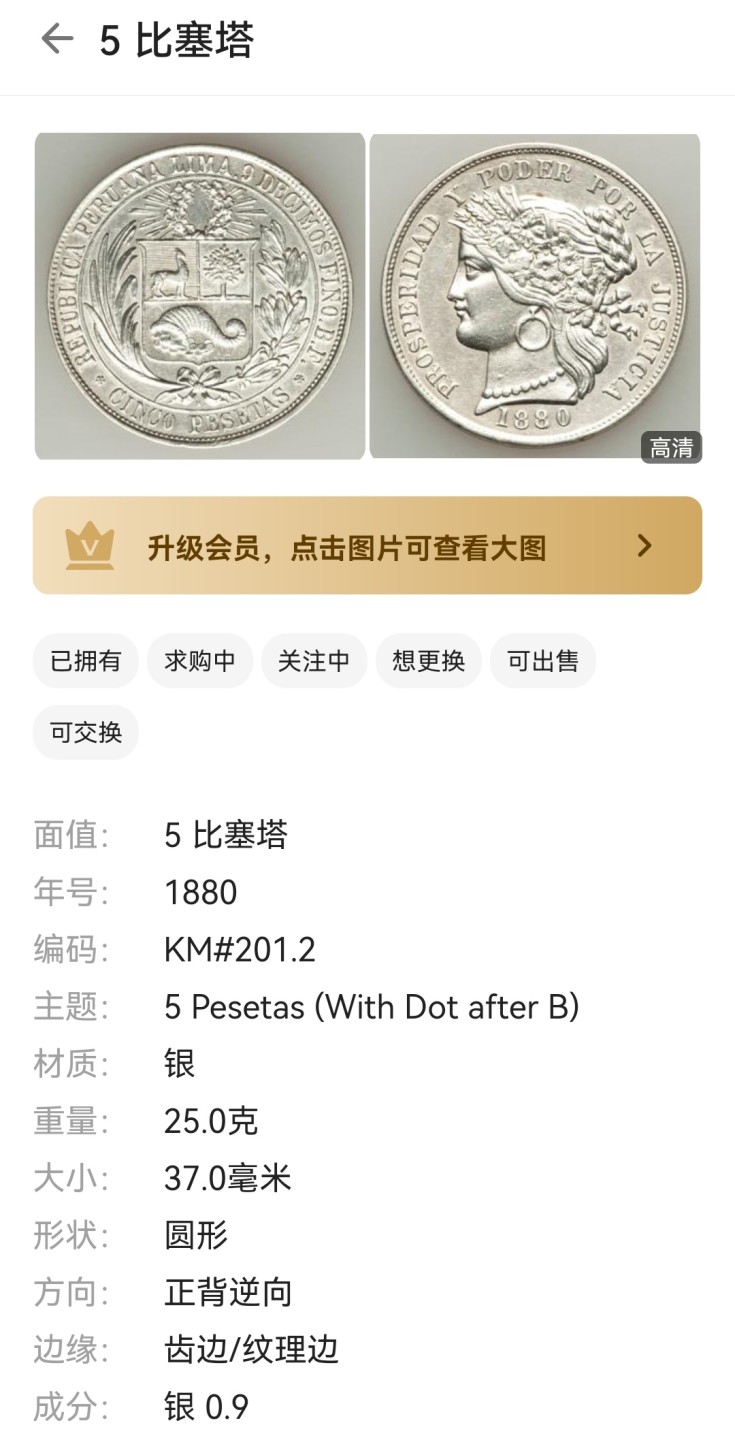Select the 想更换 chip
This screenshot has height=1440, width=735.
click(428, 661)
